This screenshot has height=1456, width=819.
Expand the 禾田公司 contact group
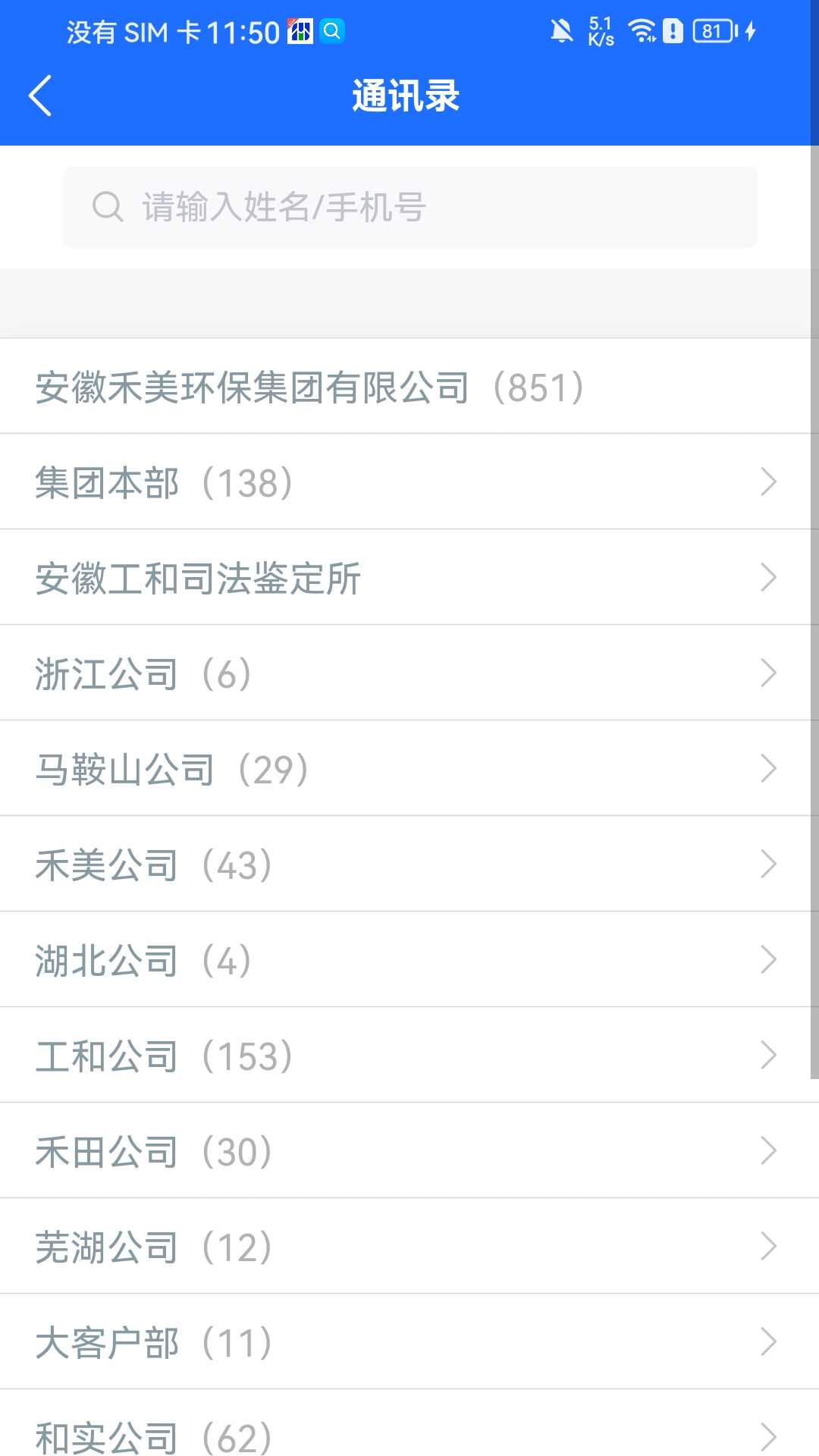[409, 1150]
